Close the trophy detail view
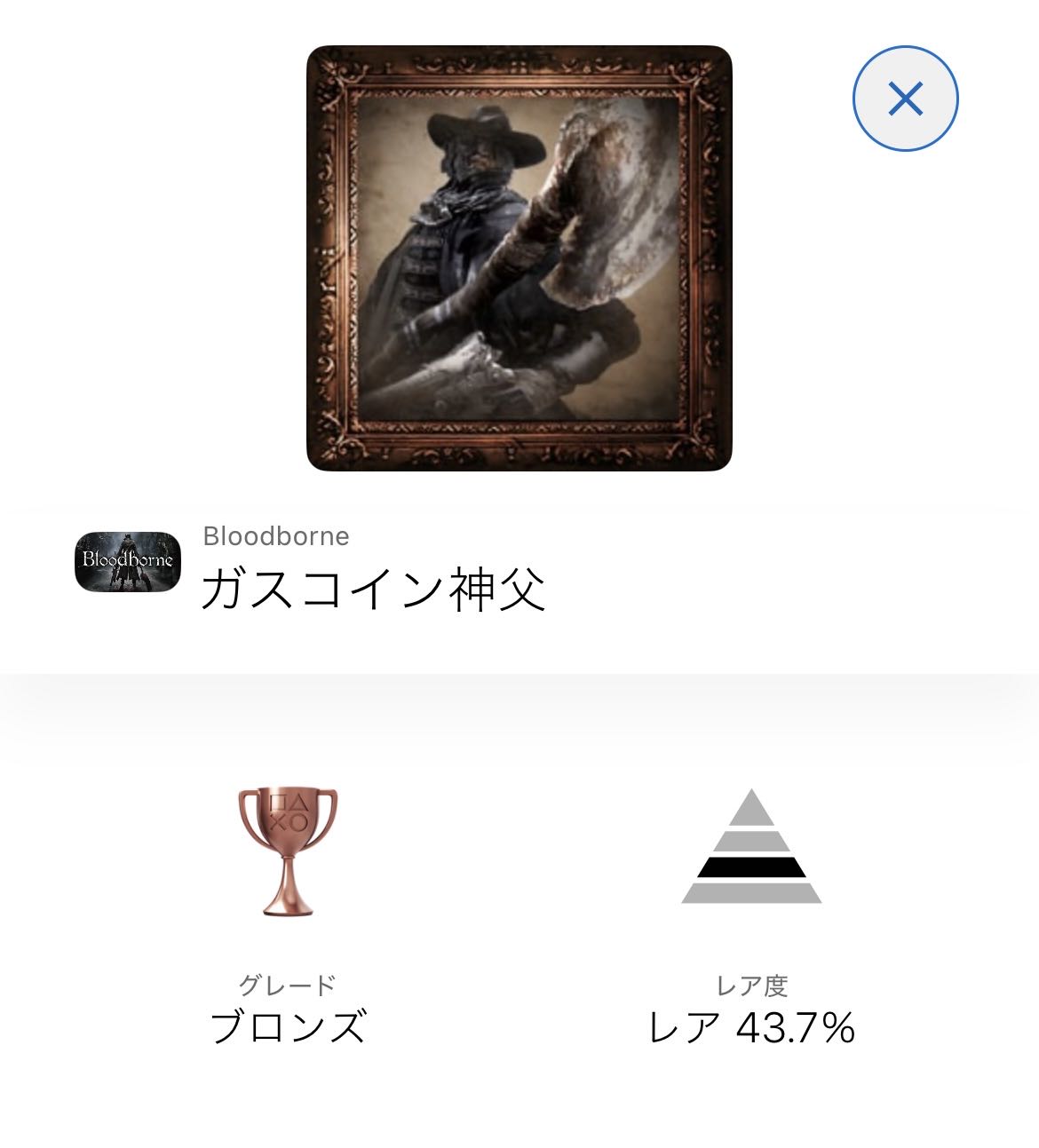The image size is (1039, 1148). (905, 99)
